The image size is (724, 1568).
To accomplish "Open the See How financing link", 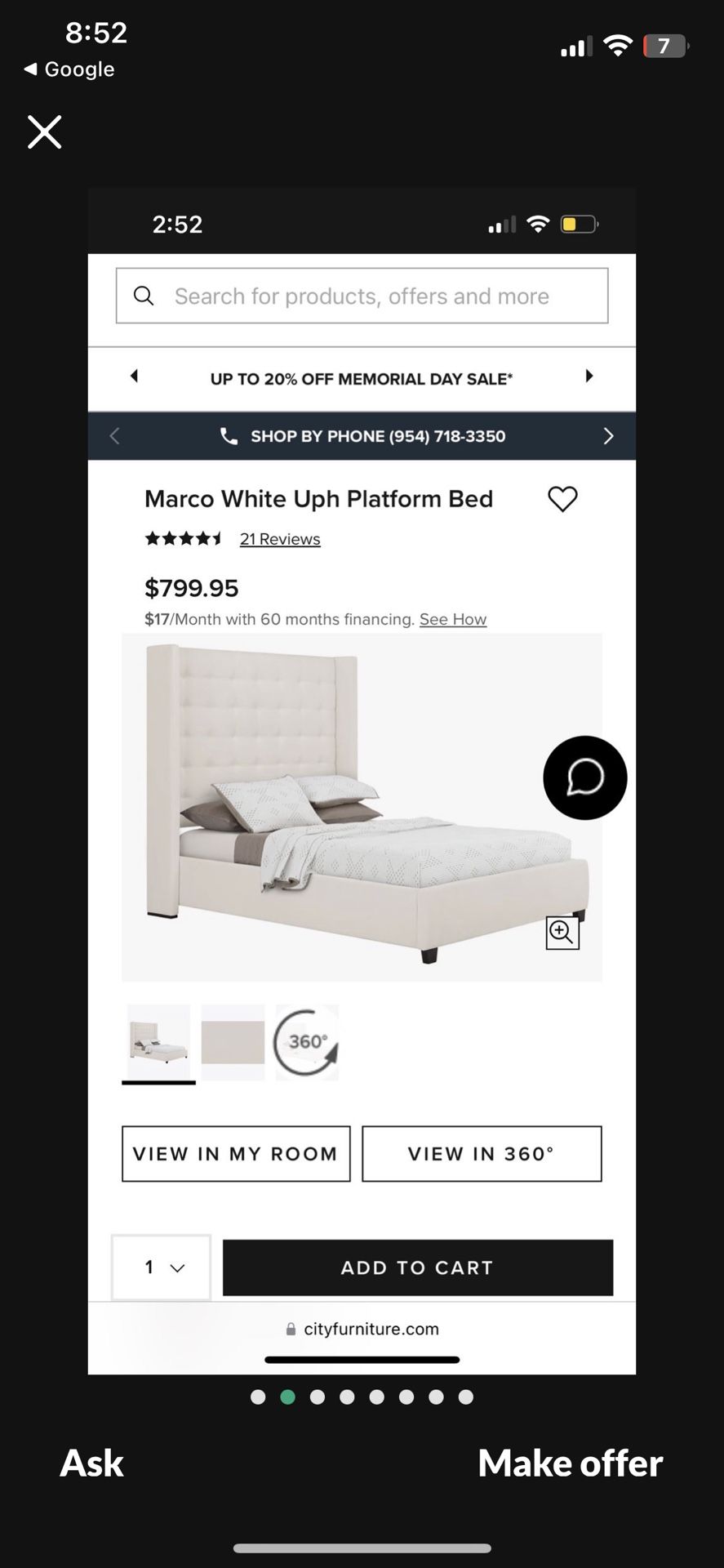I will 452,619.
